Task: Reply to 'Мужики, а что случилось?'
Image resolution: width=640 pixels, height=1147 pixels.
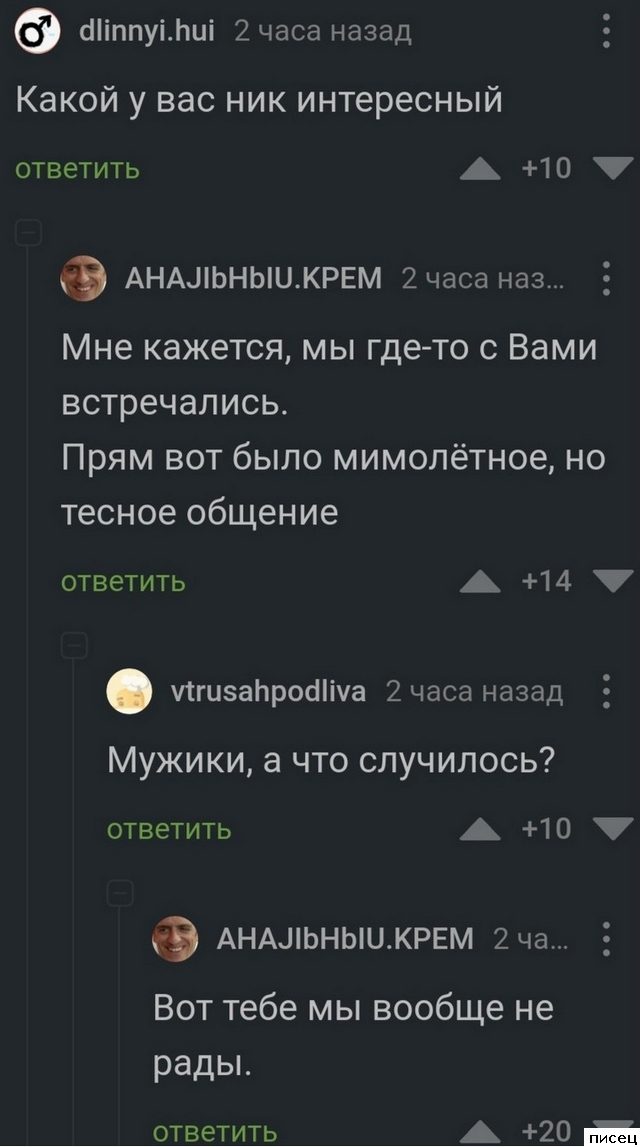Action: click(x=169, y=828)
